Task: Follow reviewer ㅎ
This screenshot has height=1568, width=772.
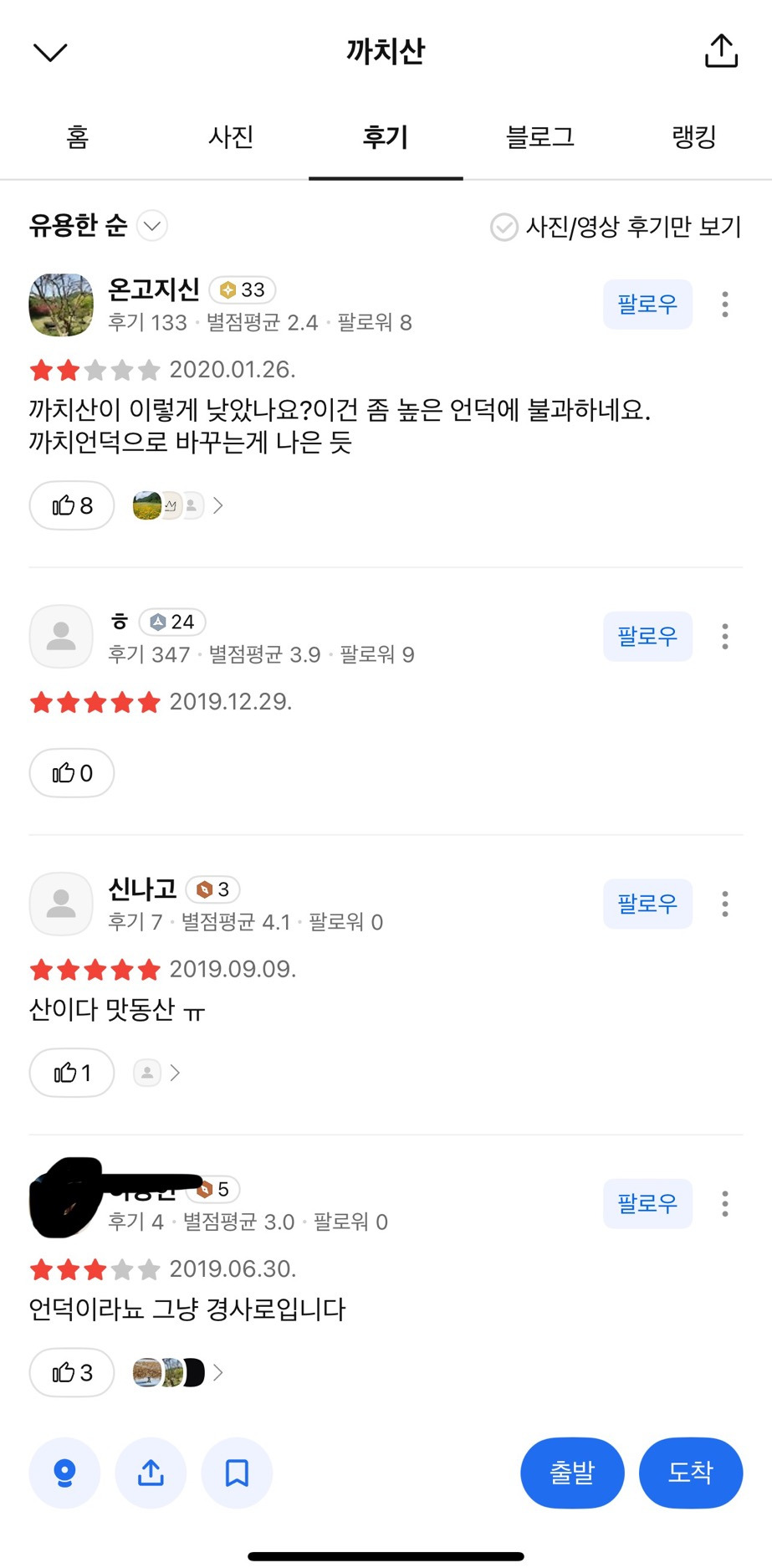Action: [x=647, y=636]
